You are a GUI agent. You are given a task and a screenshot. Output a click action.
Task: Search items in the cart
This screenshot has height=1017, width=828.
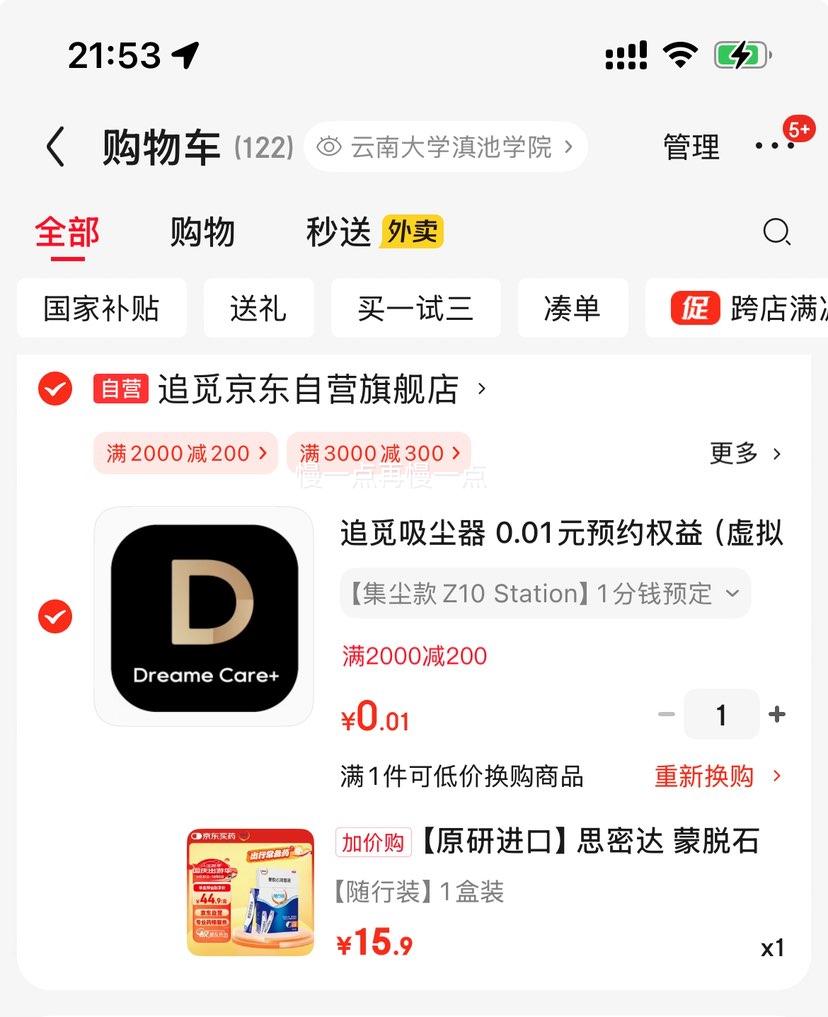(776, 233)
